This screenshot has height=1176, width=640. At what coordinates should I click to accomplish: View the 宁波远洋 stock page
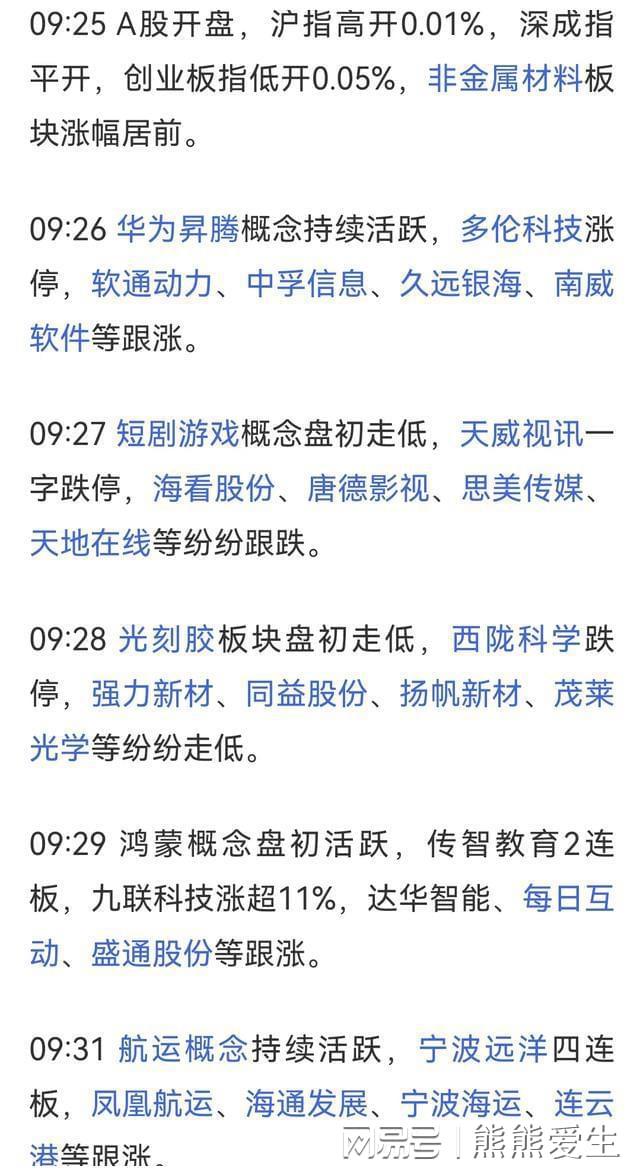point(483,1049)
